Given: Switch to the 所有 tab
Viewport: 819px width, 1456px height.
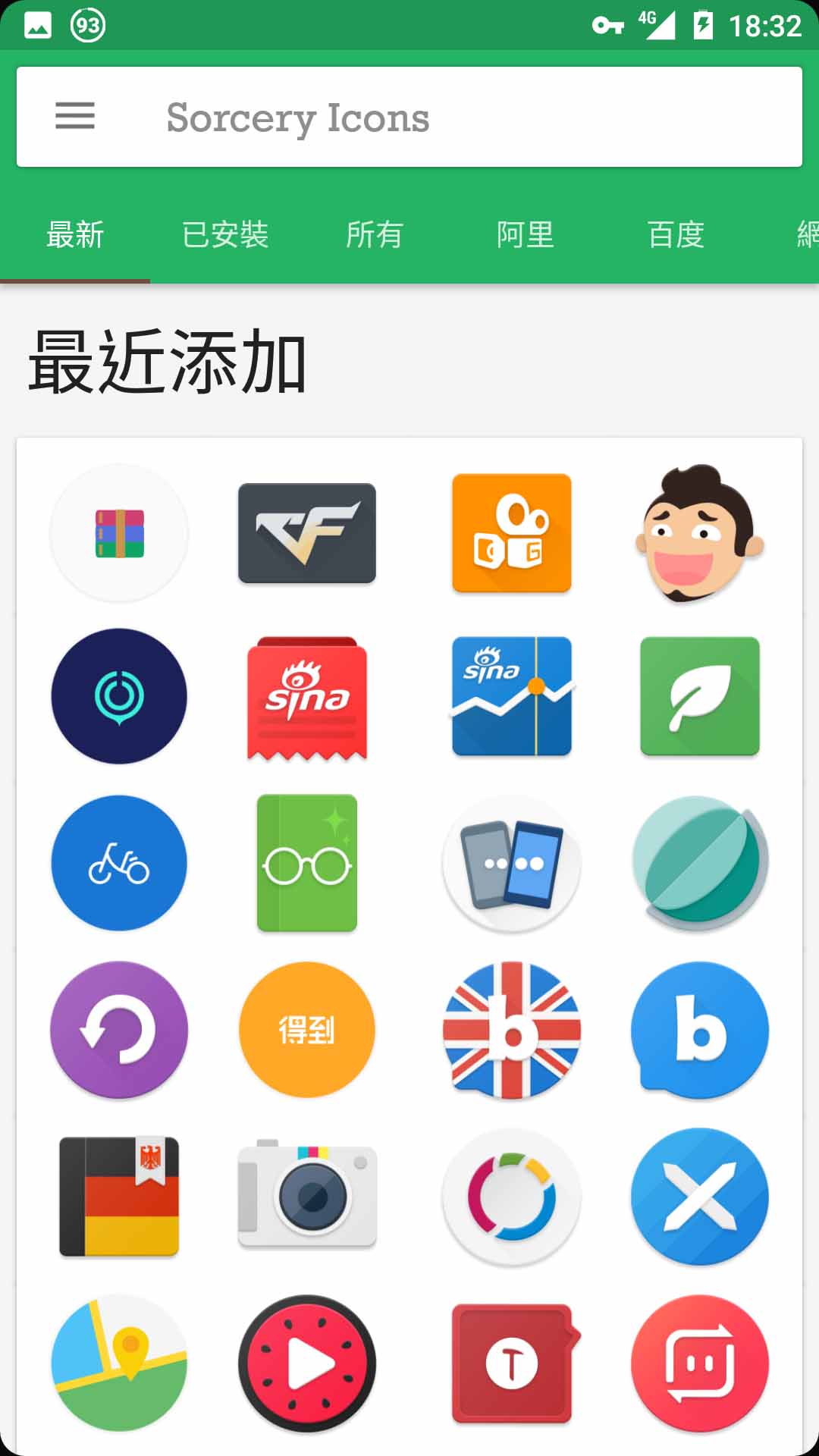Looking at the screenshot, I should point(375,234).
